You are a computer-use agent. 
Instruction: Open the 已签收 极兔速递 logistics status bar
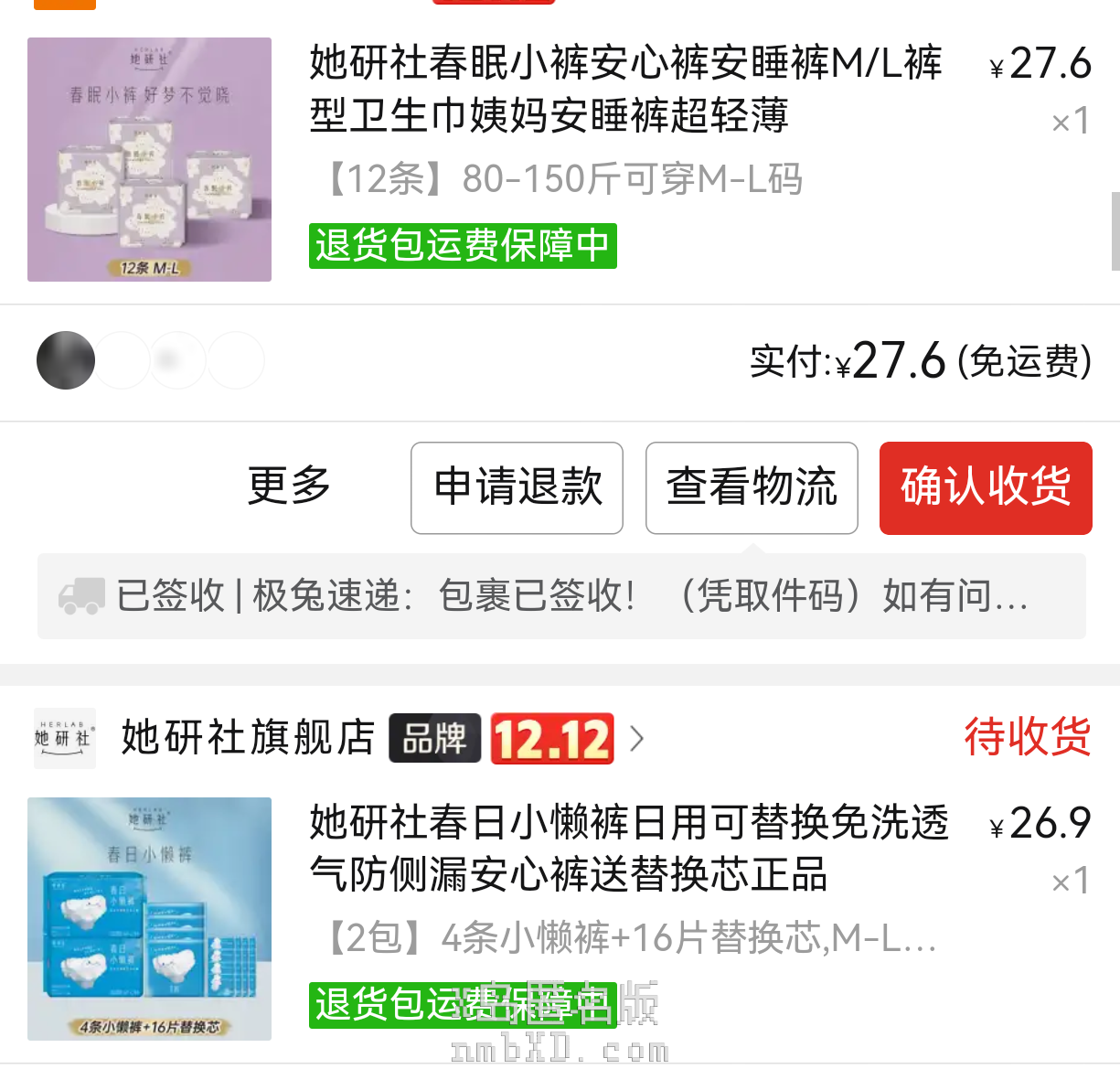[560, 596]
